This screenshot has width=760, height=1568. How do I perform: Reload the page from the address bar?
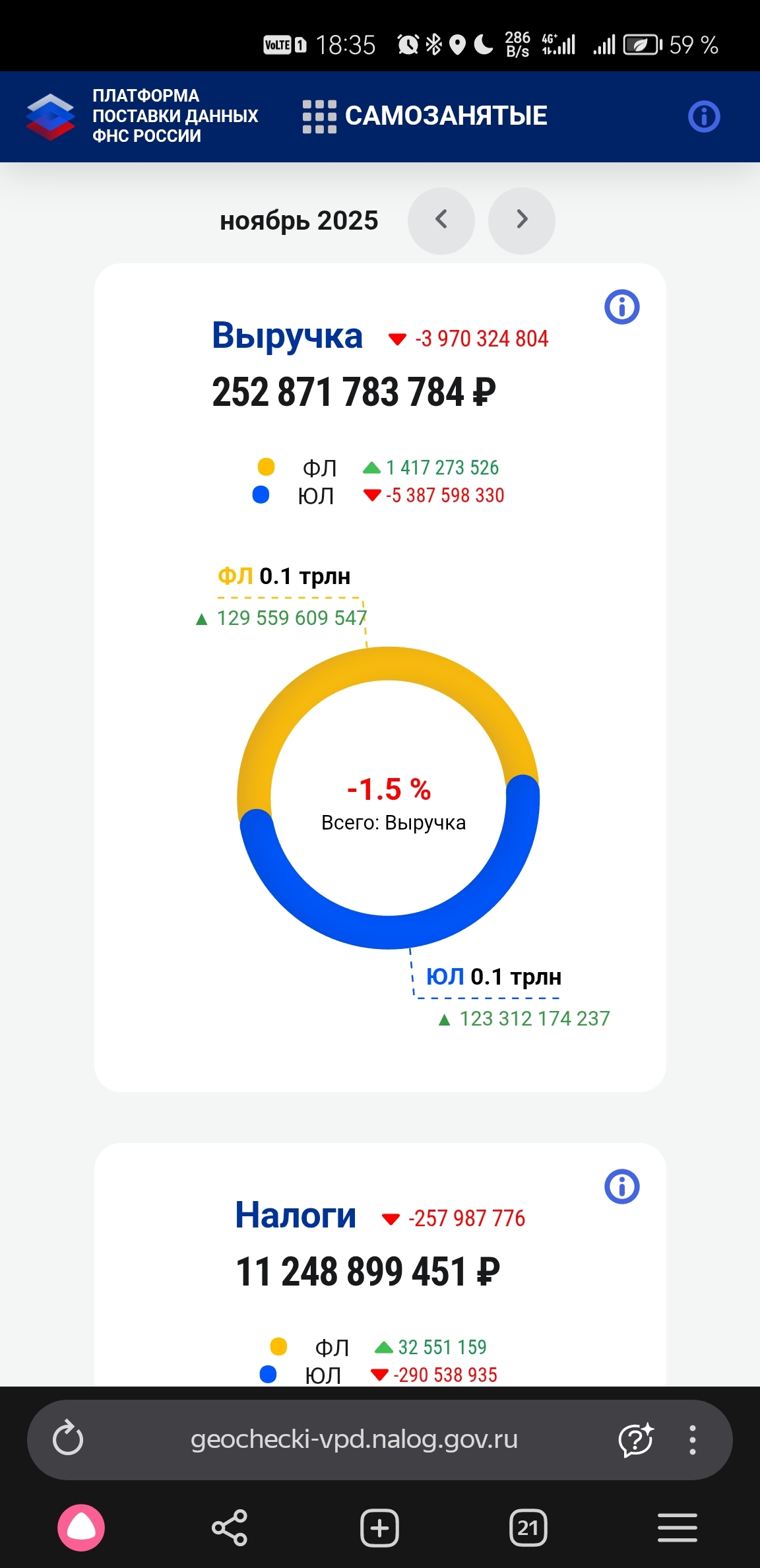[x=68, y=1439]
